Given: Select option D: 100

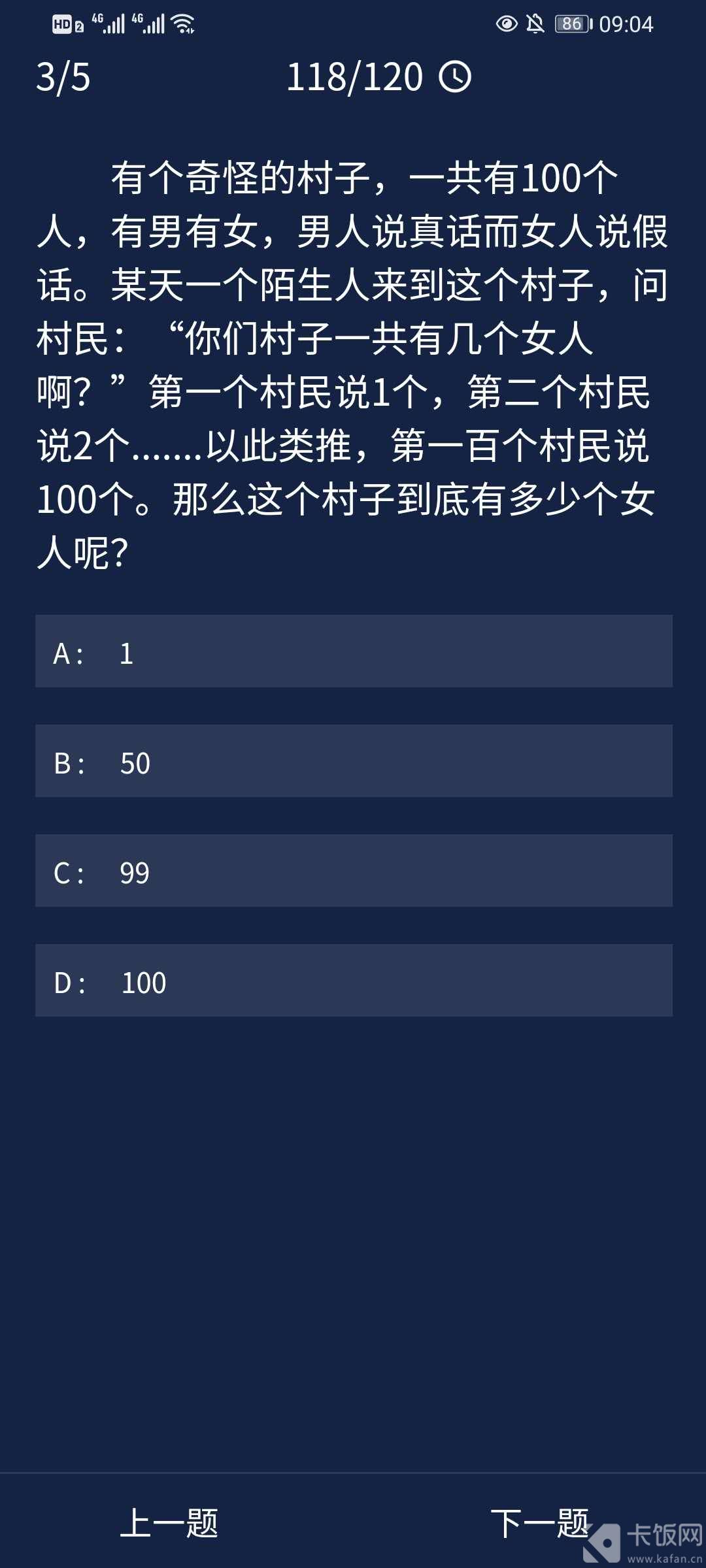Looking at the screenshot, I should pyautogui.click(x=353, y=981).
